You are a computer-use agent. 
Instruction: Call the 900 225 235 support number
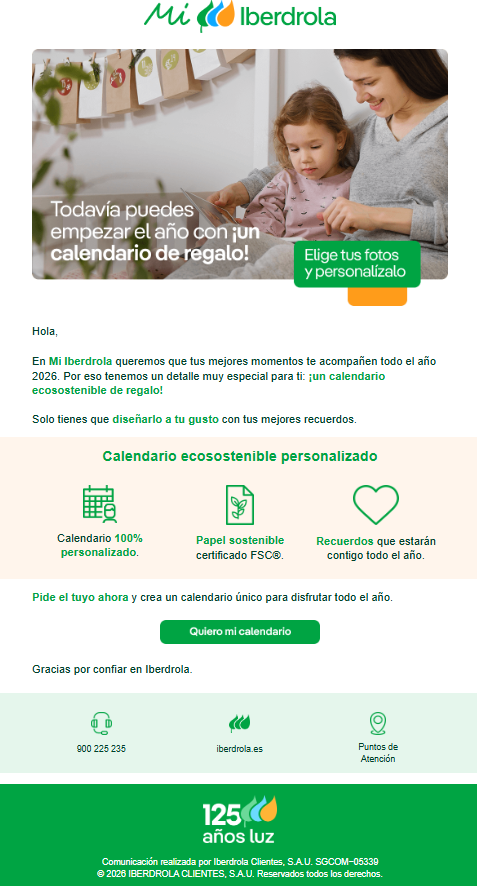coord(101,748)
